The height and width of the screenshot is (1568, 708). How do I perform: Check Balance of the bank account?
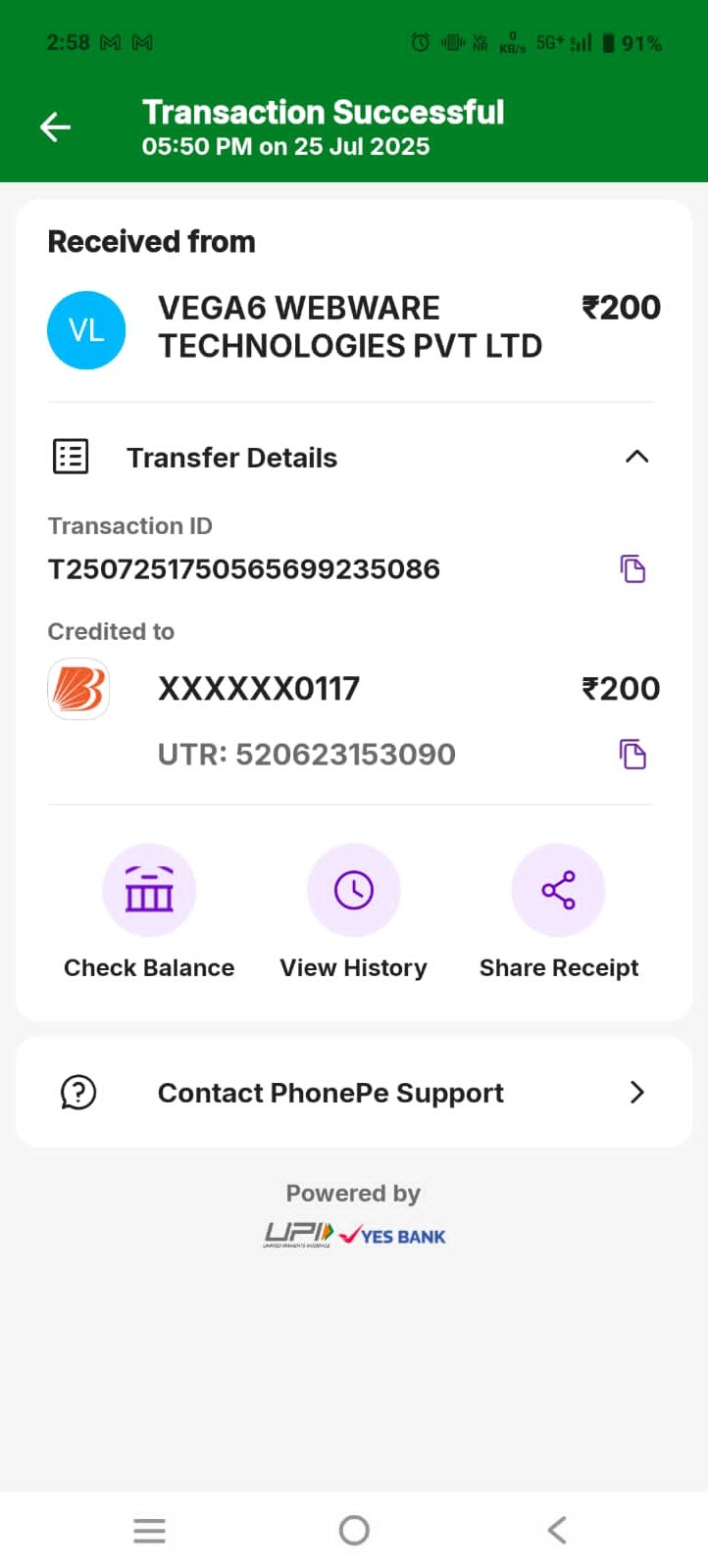[x=149, y=890]
